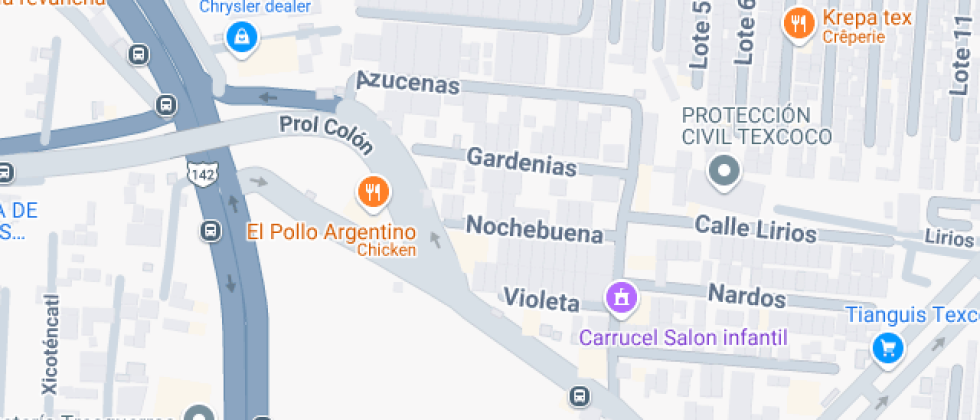The height and width of the screenshot is (420, 980).
Task: Tap the Protección Civil Texcoco pin
Action: (723, 171)
